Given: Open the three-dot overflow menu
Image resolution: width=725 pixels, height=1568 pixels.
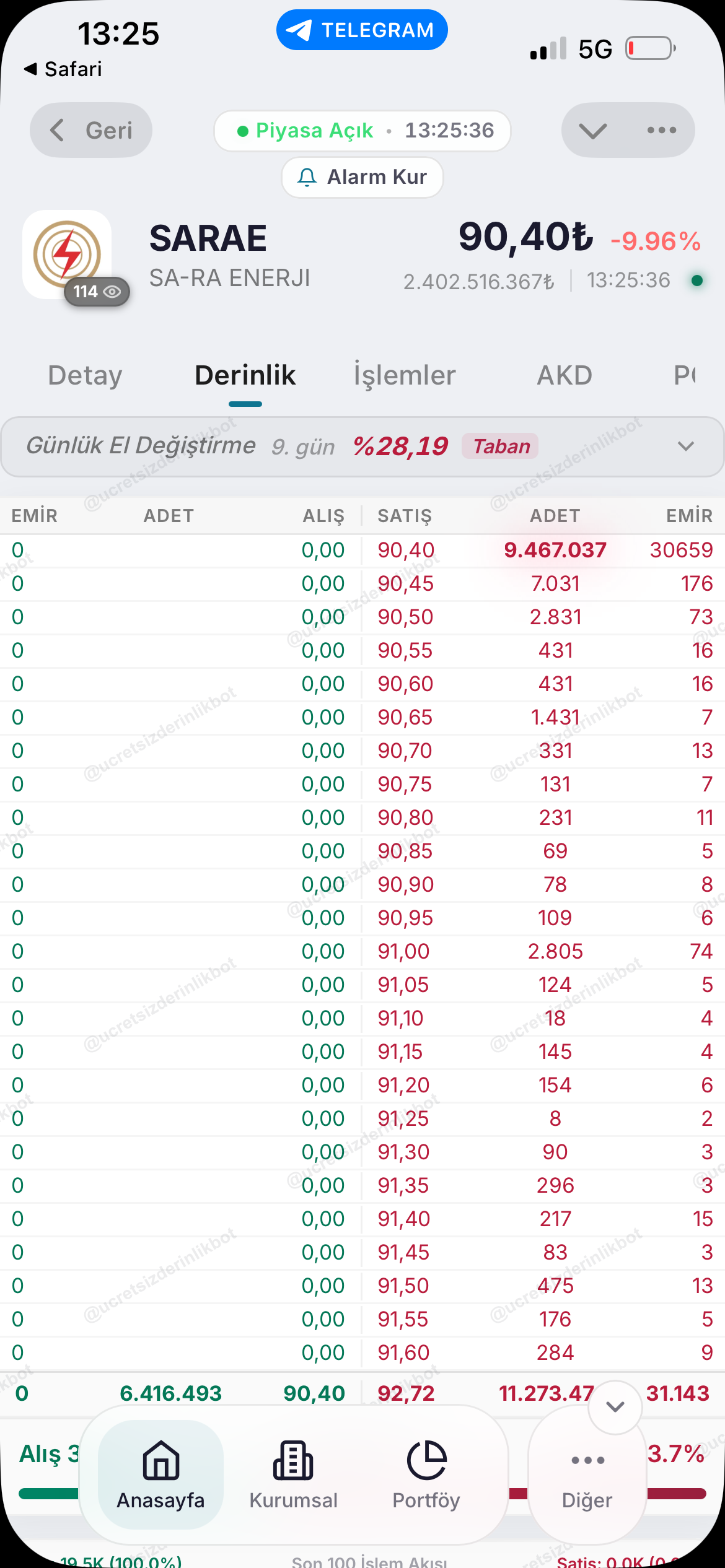Looking at the screenshot, I should tap(662, 130).
